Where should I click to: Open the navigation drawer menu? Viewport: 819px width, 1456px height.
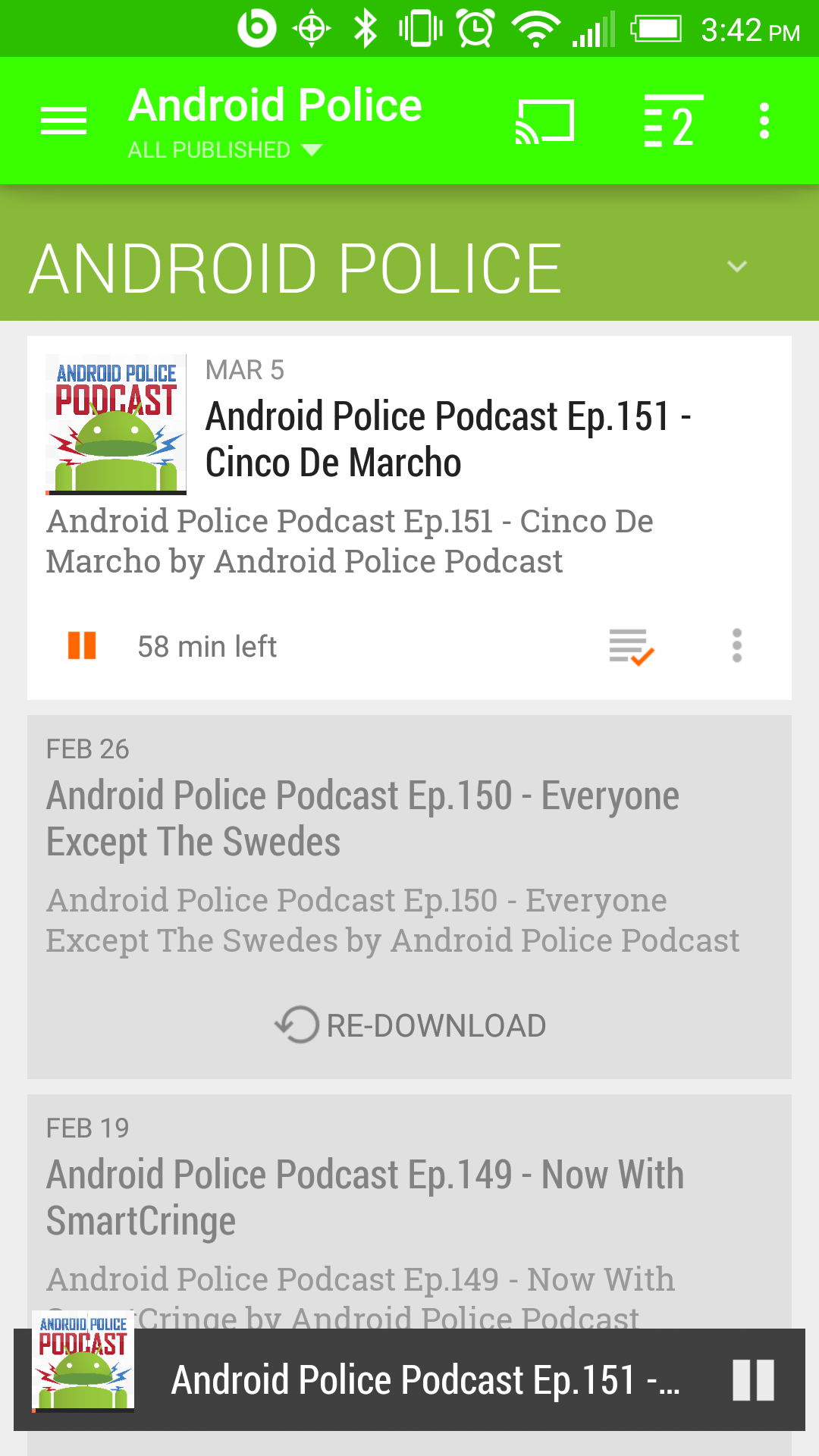[x=64, y=120]
